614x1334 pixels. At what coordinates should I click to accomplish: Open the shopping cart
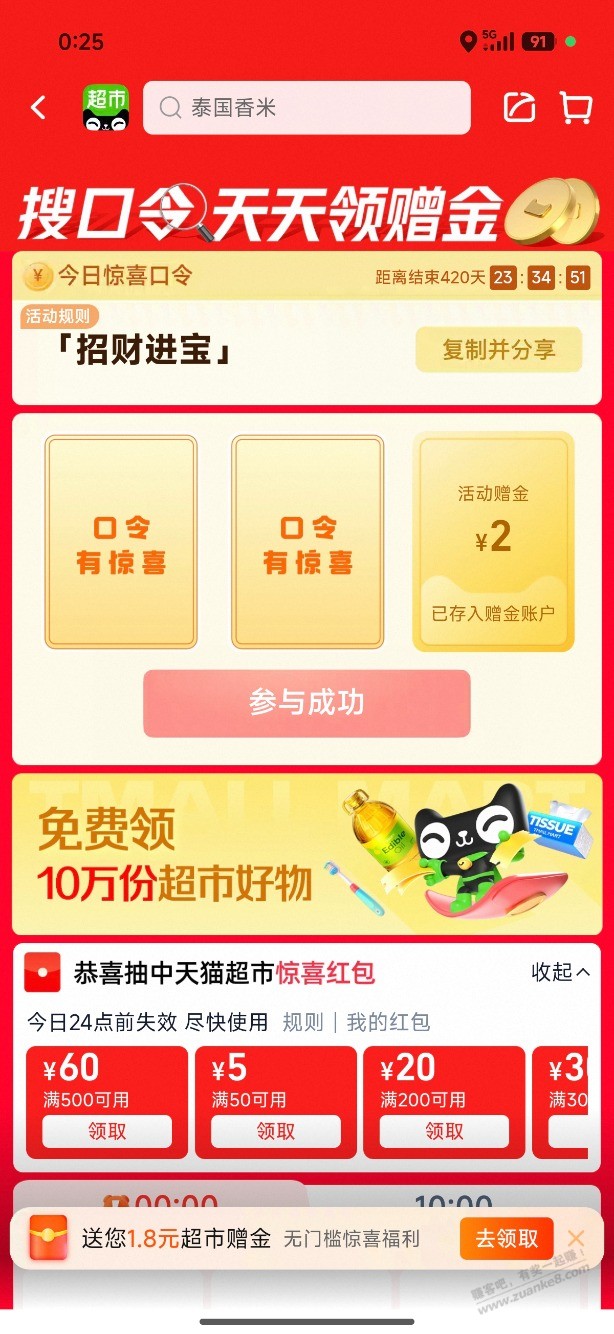[576, 108]
